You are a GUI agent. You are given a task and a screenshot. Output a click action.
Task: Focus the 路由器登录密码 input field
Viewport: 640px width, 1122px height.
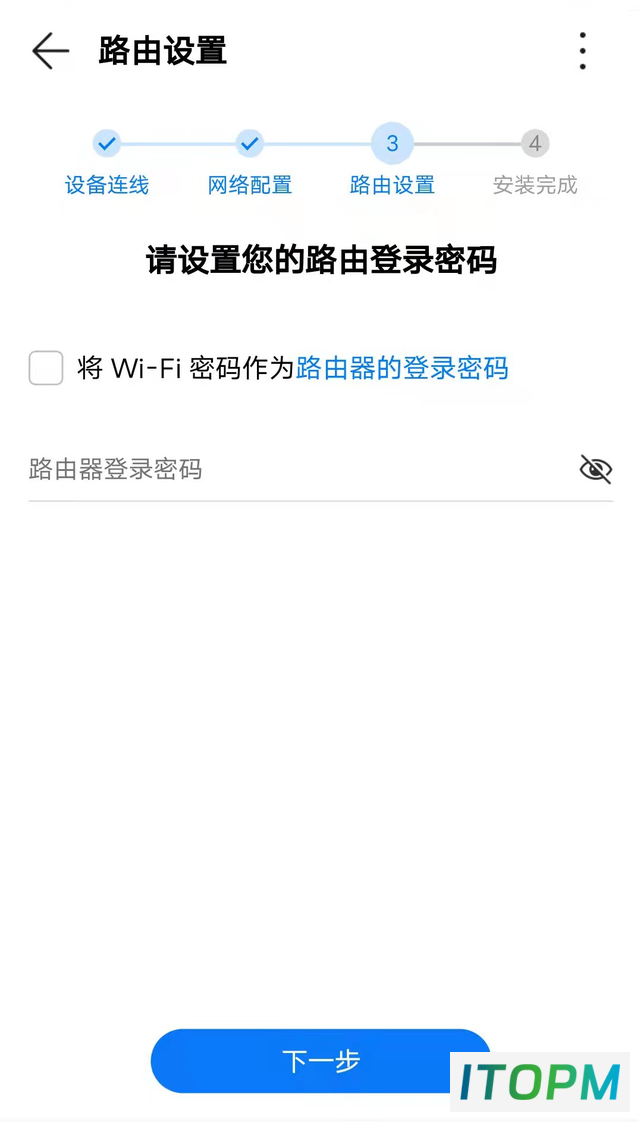click(x=301, y=469)
